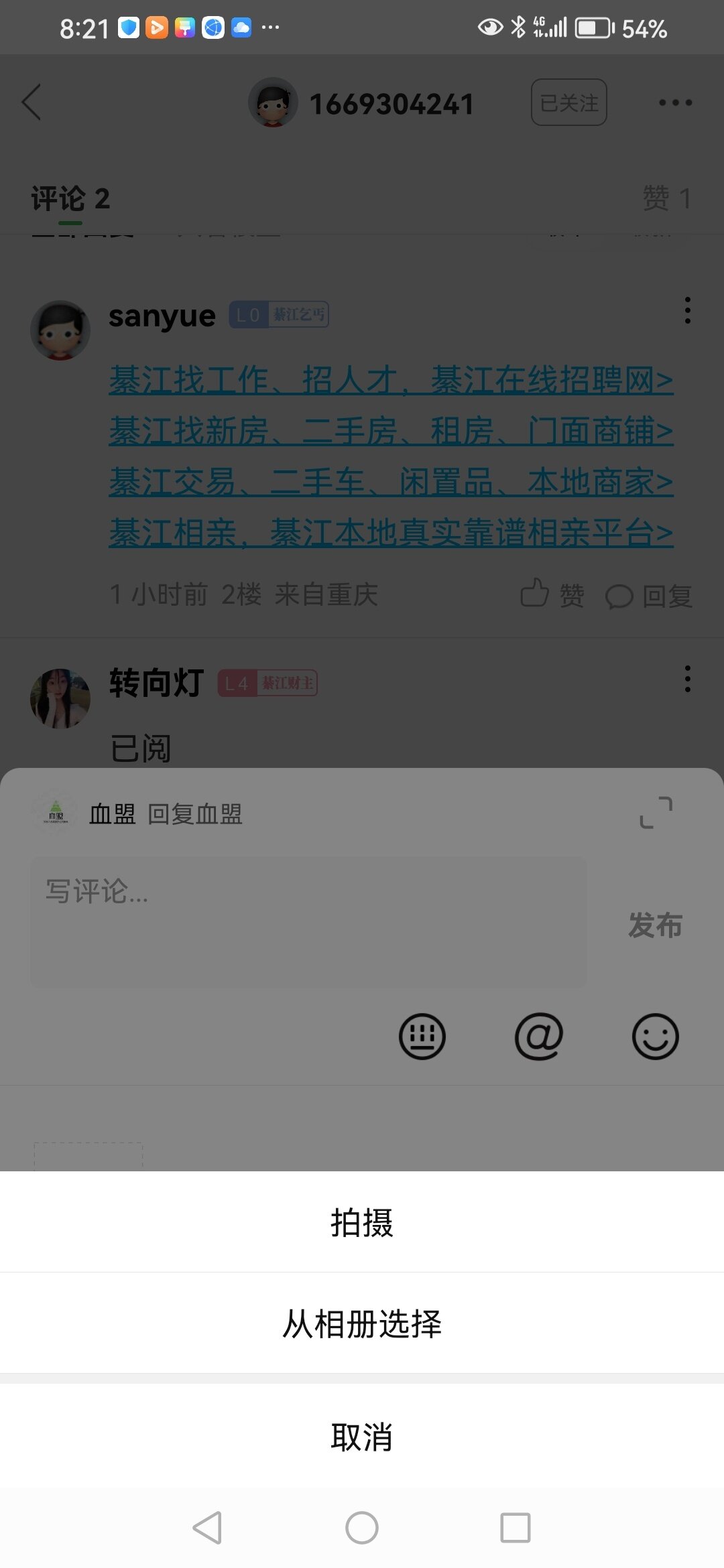
Task: Tap 取消 to dismiss the sheet
Action: pos(362,1437)
